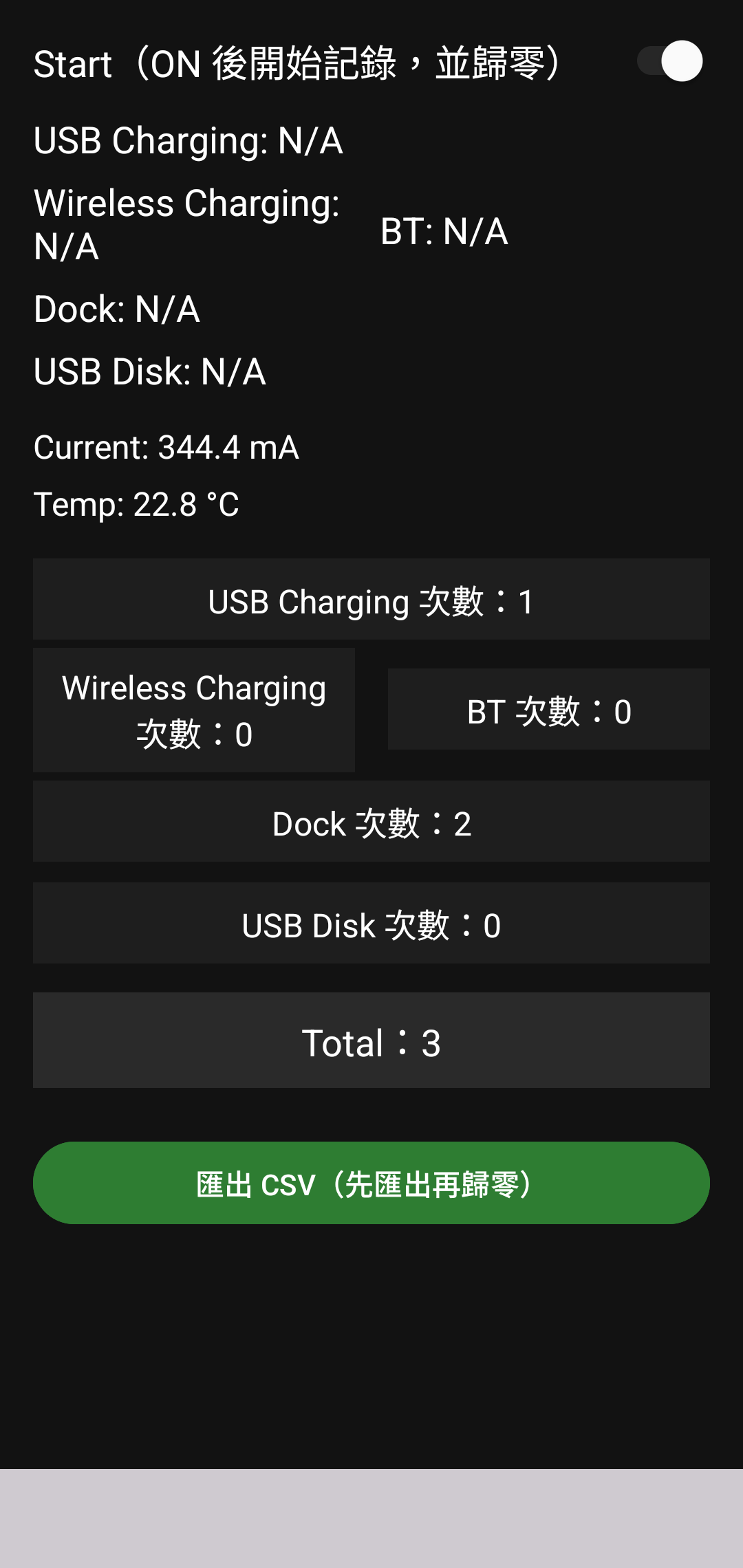Tap the BT 次數 button
743x1568 pixels.
tap(548, 710)
